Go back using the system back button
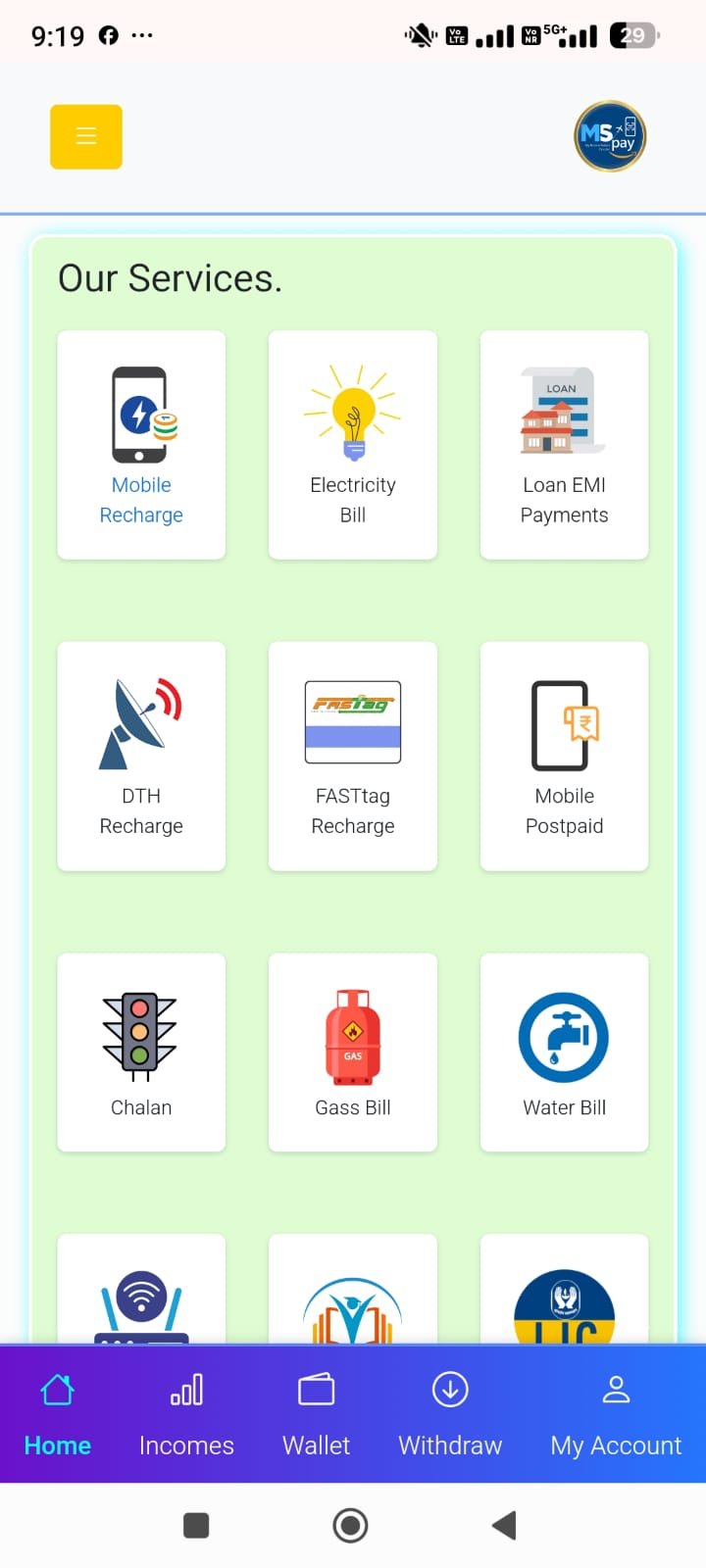The width and height of the screenshot is (706, 1568). click(504, 1525)
